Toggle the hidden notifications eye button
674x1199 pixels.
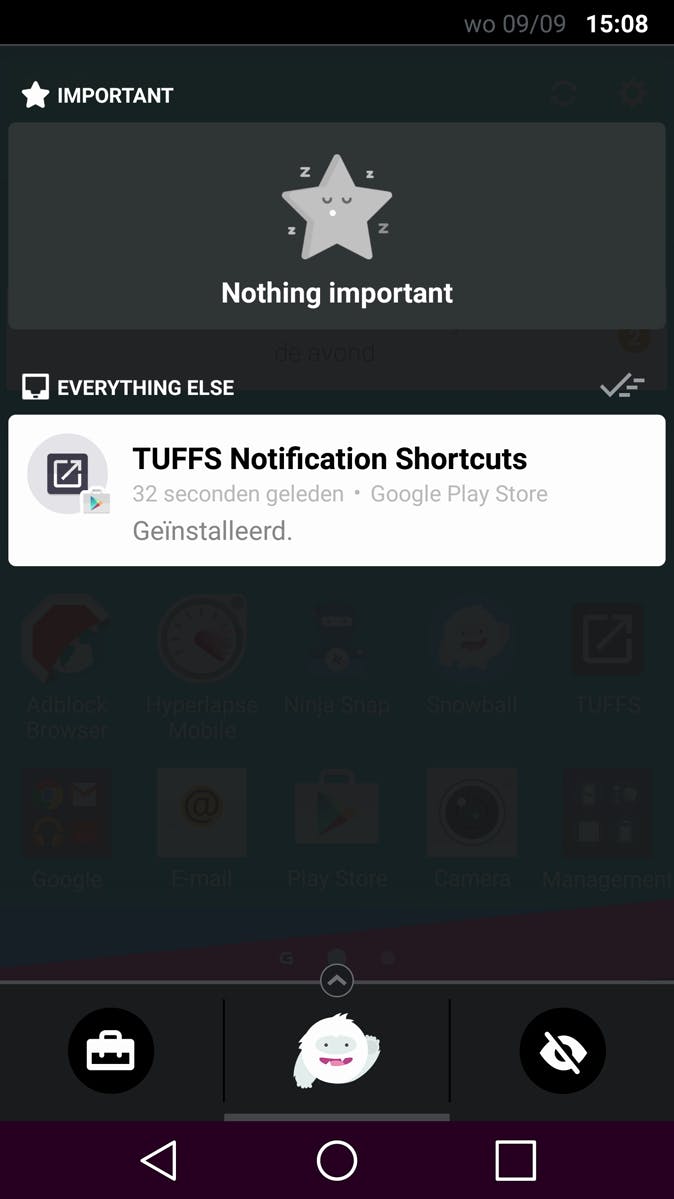[x=563, y=1051]
